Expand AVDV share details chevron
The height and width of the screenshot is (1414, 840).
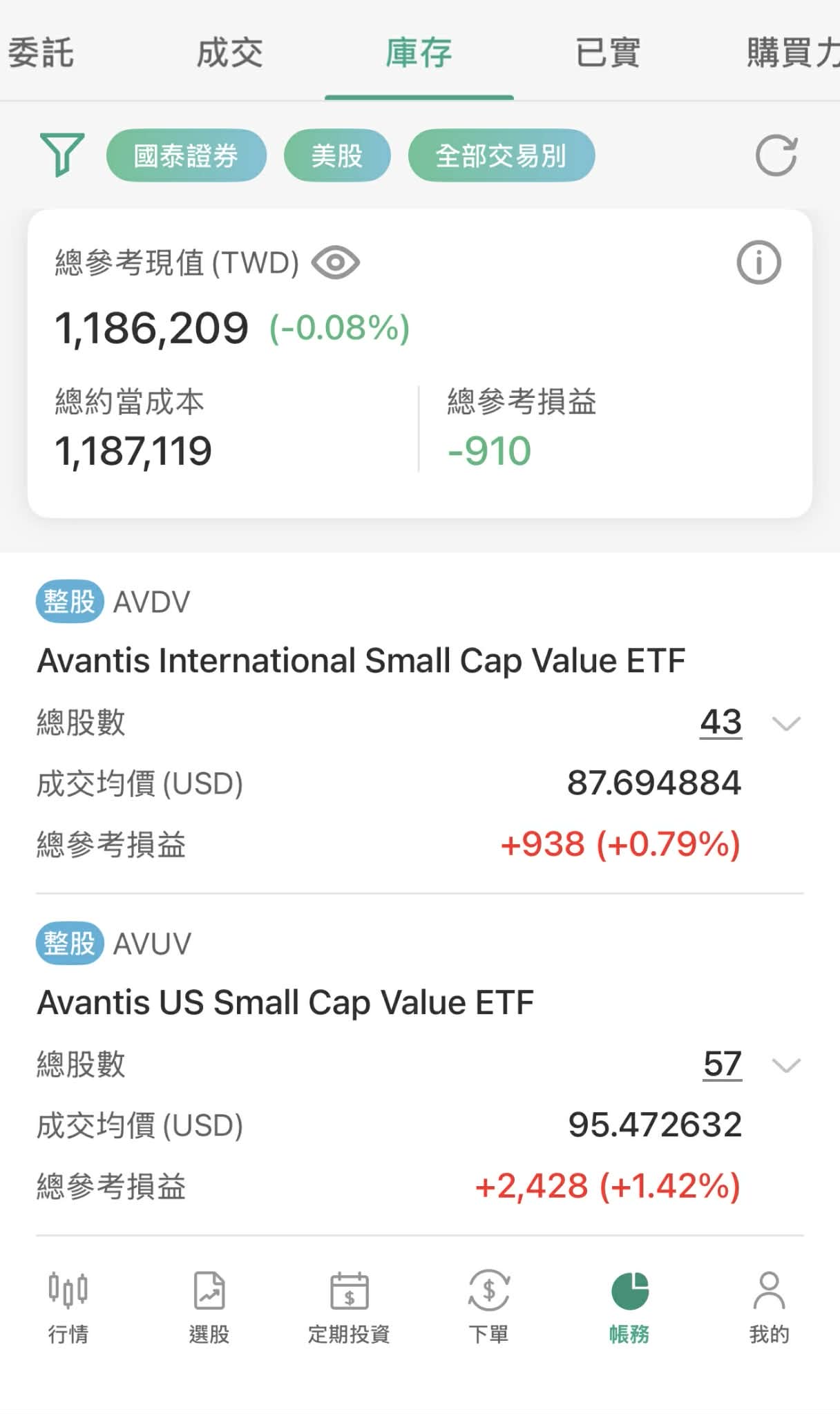(x=786, y=723)
